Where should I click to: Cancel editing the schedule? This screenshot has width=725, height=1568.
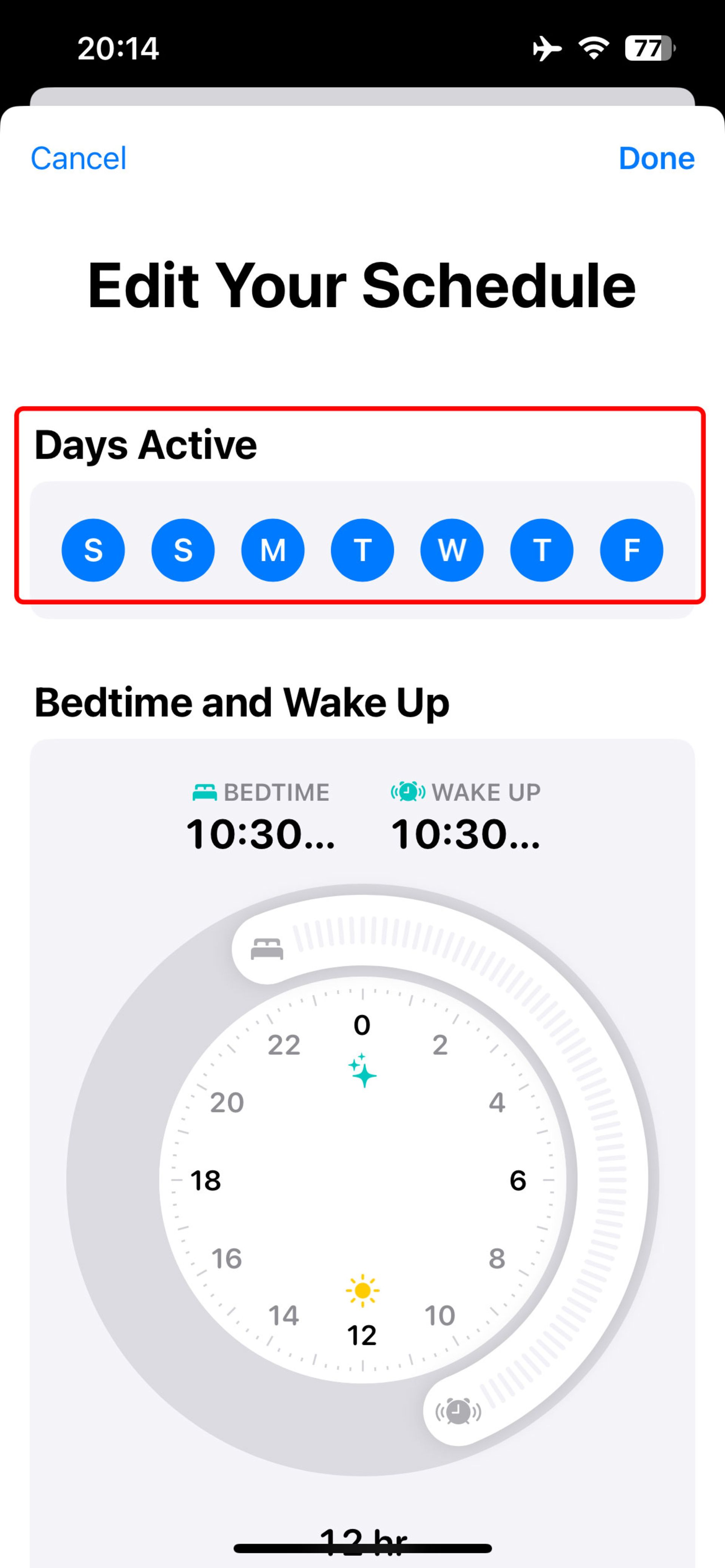coord(79,158)
